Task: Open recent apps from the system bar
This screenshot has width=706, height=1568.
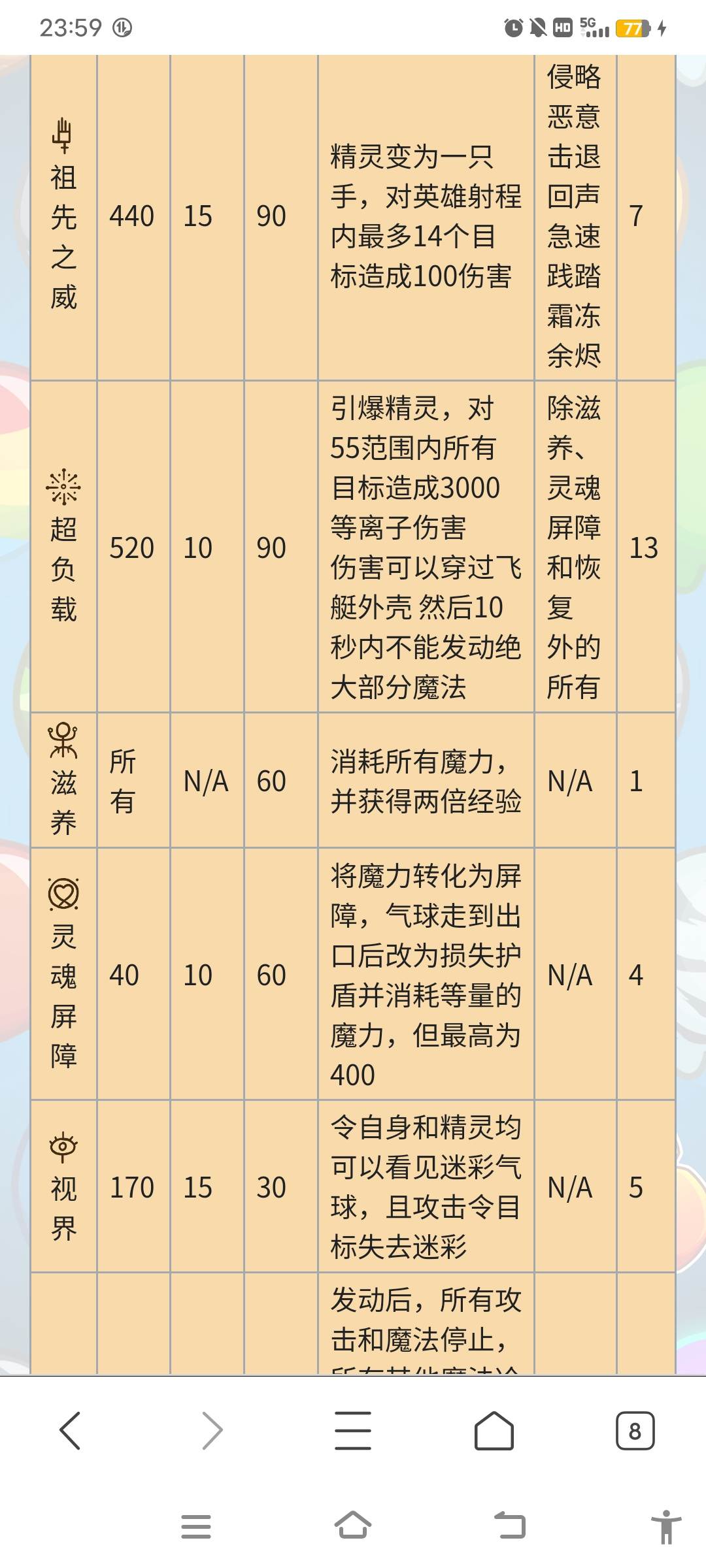Action: pos(196,1527)
